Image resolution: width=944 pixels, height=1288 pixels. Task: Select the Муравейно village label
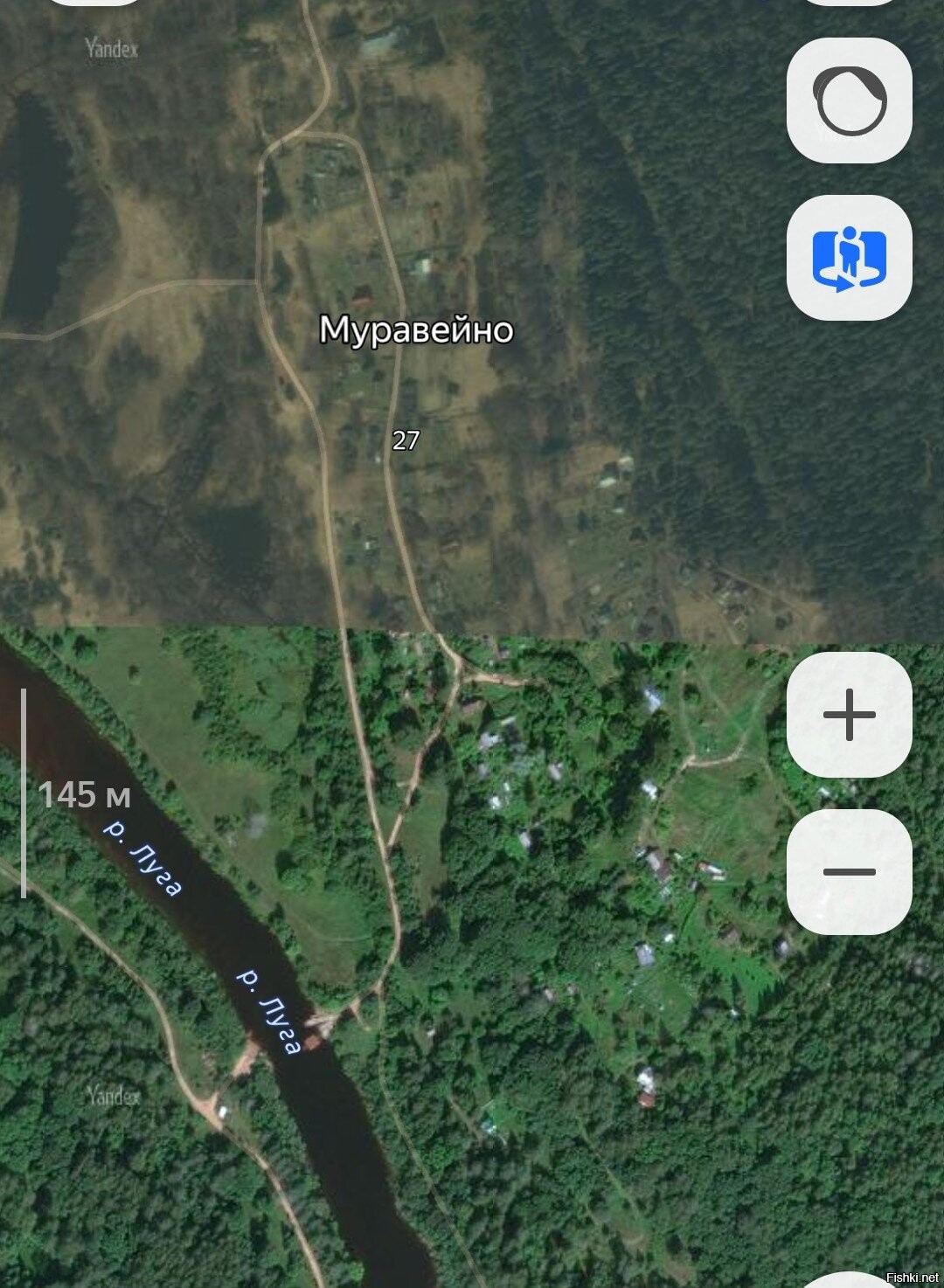416,330
